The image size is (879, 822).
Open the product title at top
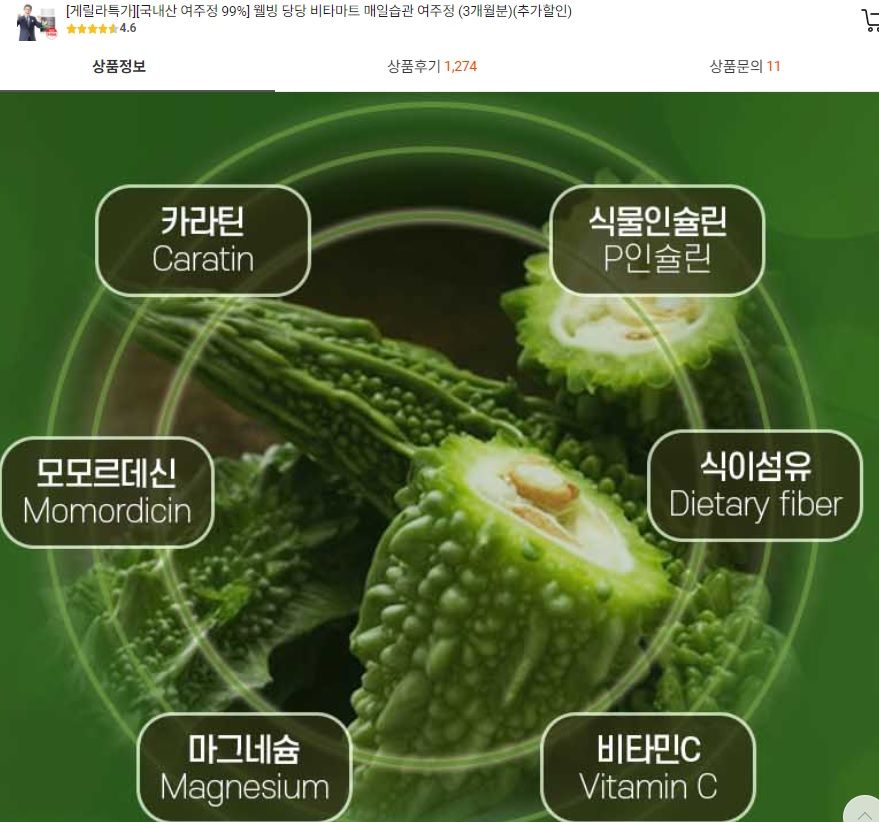(319, 11)
